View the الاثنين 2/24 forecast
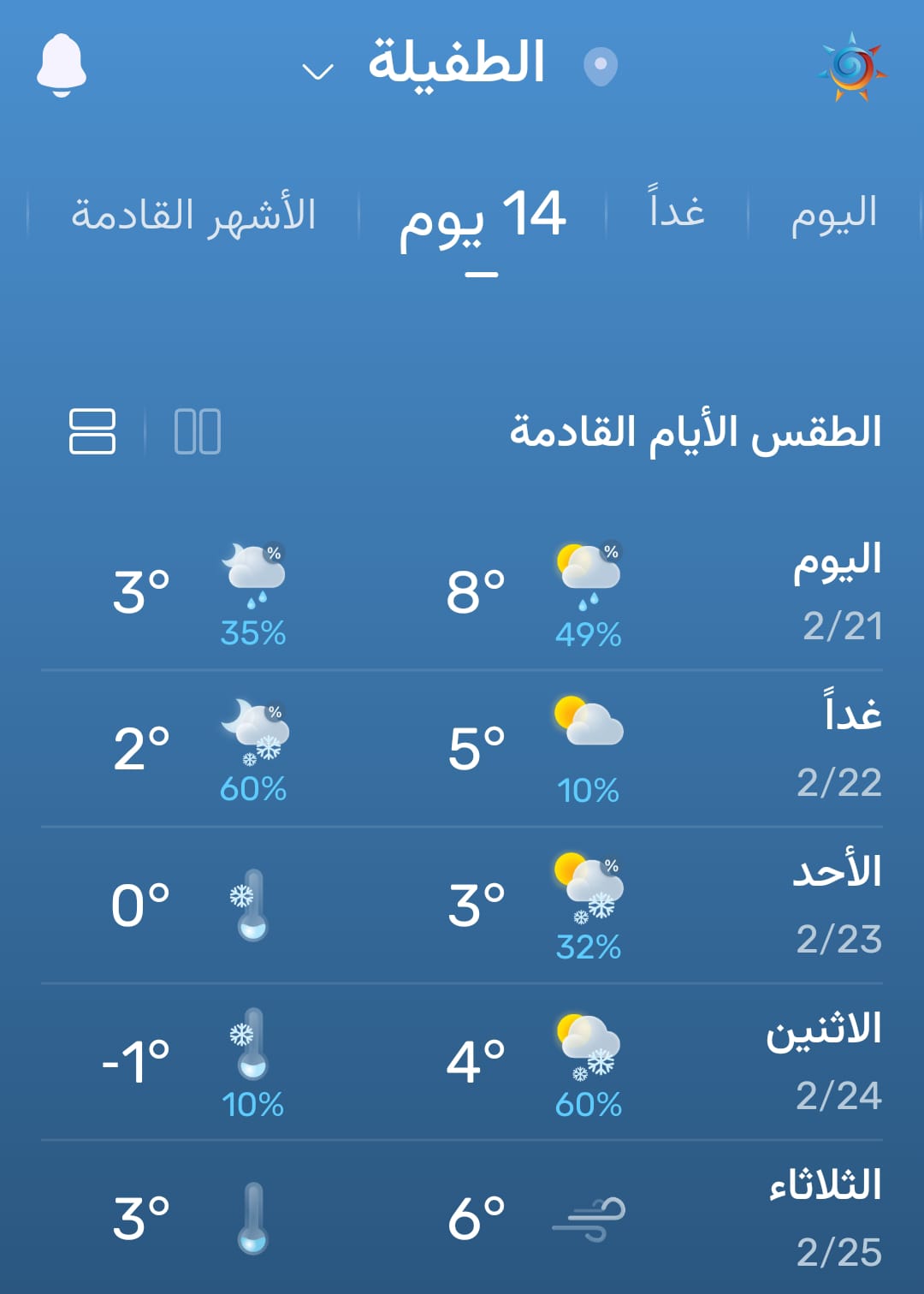This screenshot has width=924, height=1294. 462,1062
